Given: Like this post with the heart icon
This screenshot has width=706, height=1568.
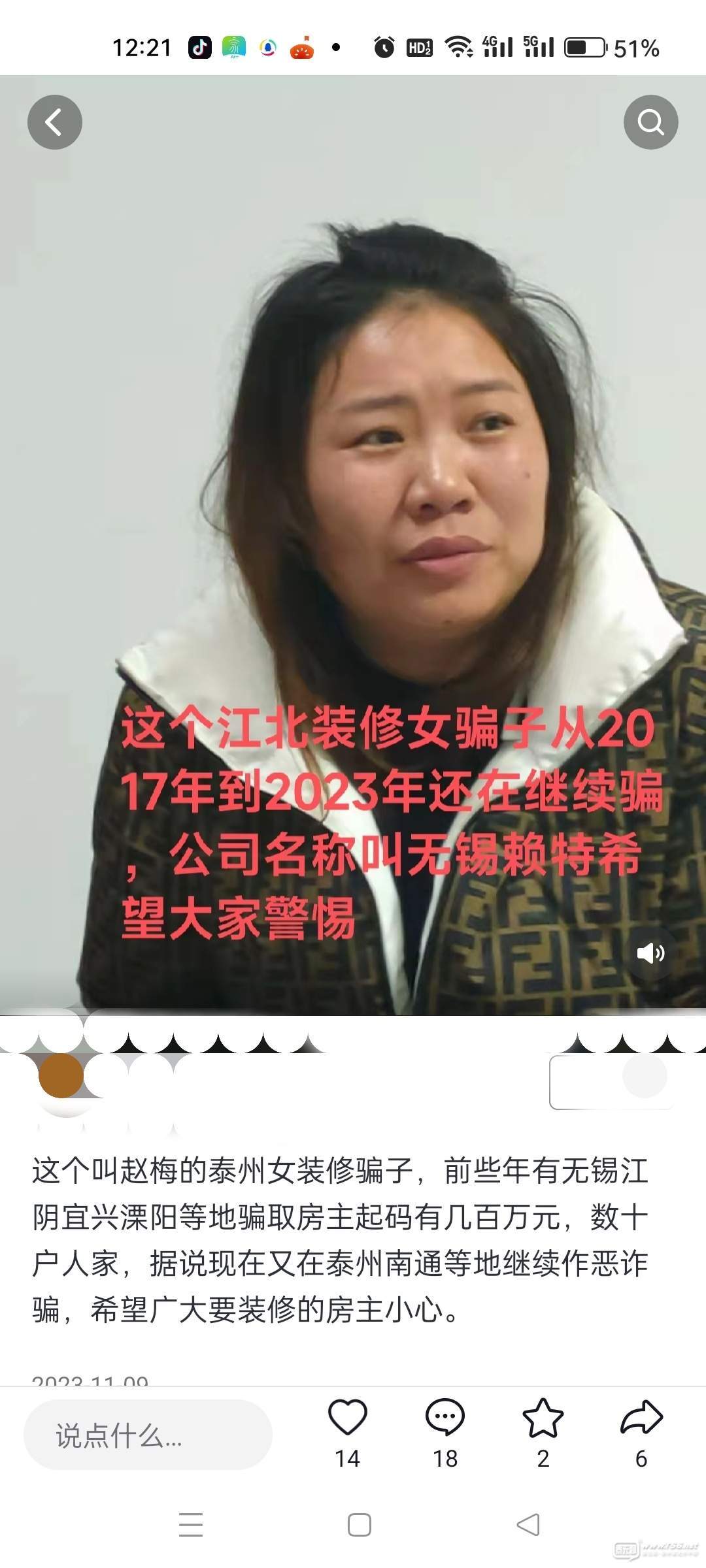Looking at the screenshot, I should [347, 1418].
